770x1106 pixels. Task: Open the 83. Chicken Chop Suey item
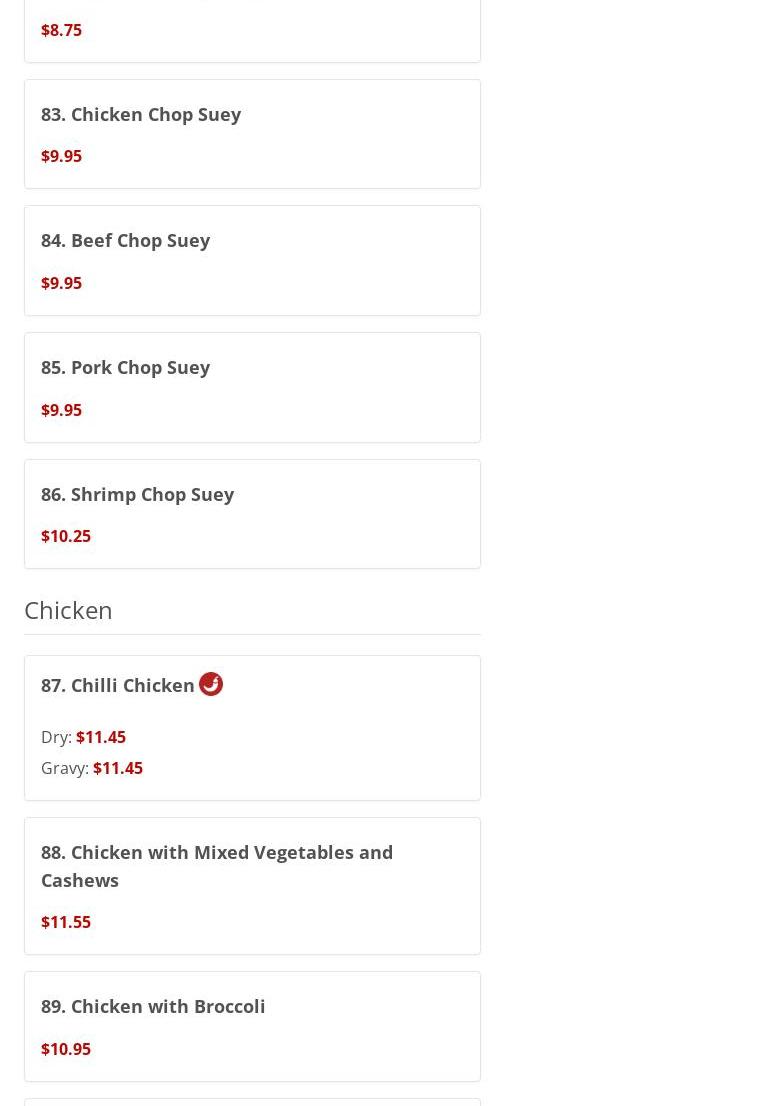(x=252, y=134)
